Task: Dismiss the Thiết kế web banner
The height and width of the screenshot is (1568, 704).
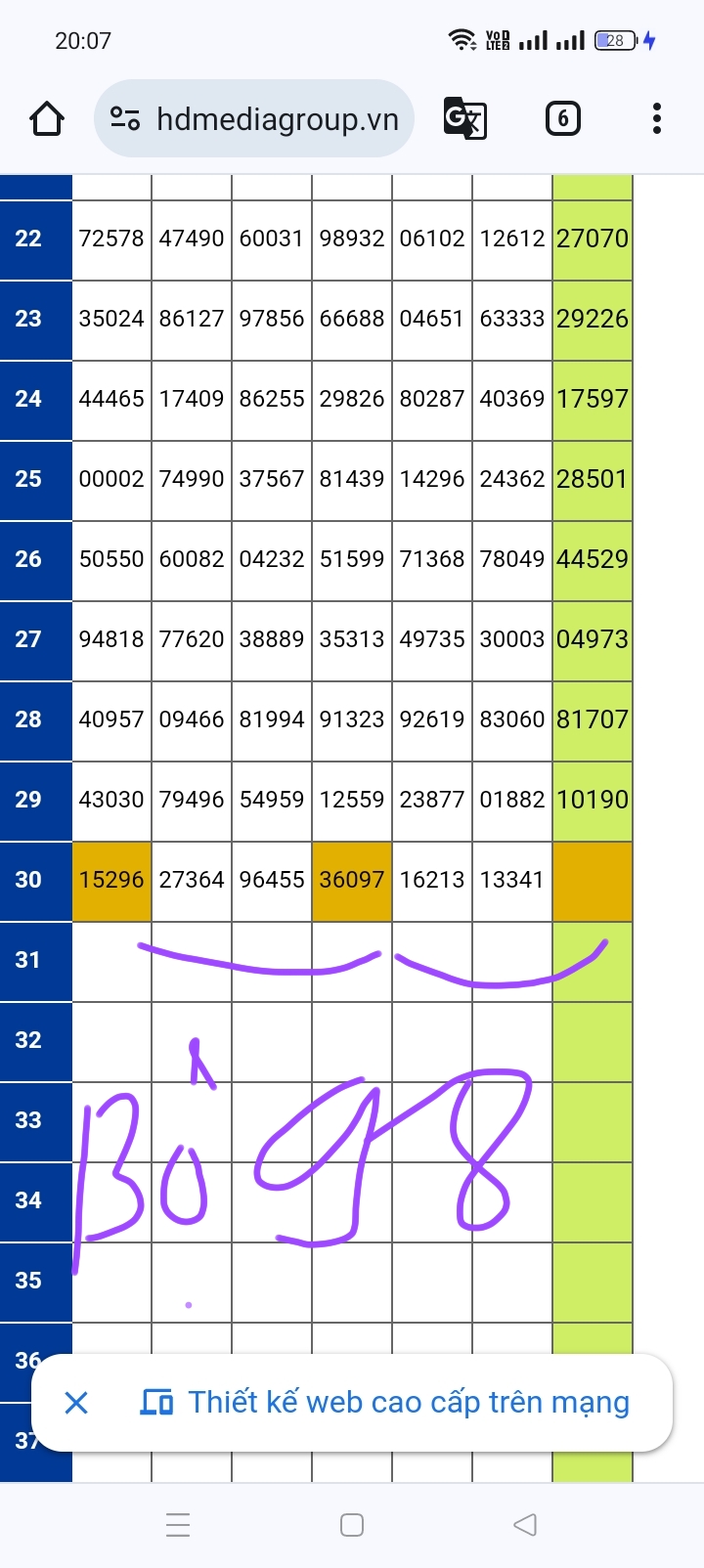Action: (76, 1403)
